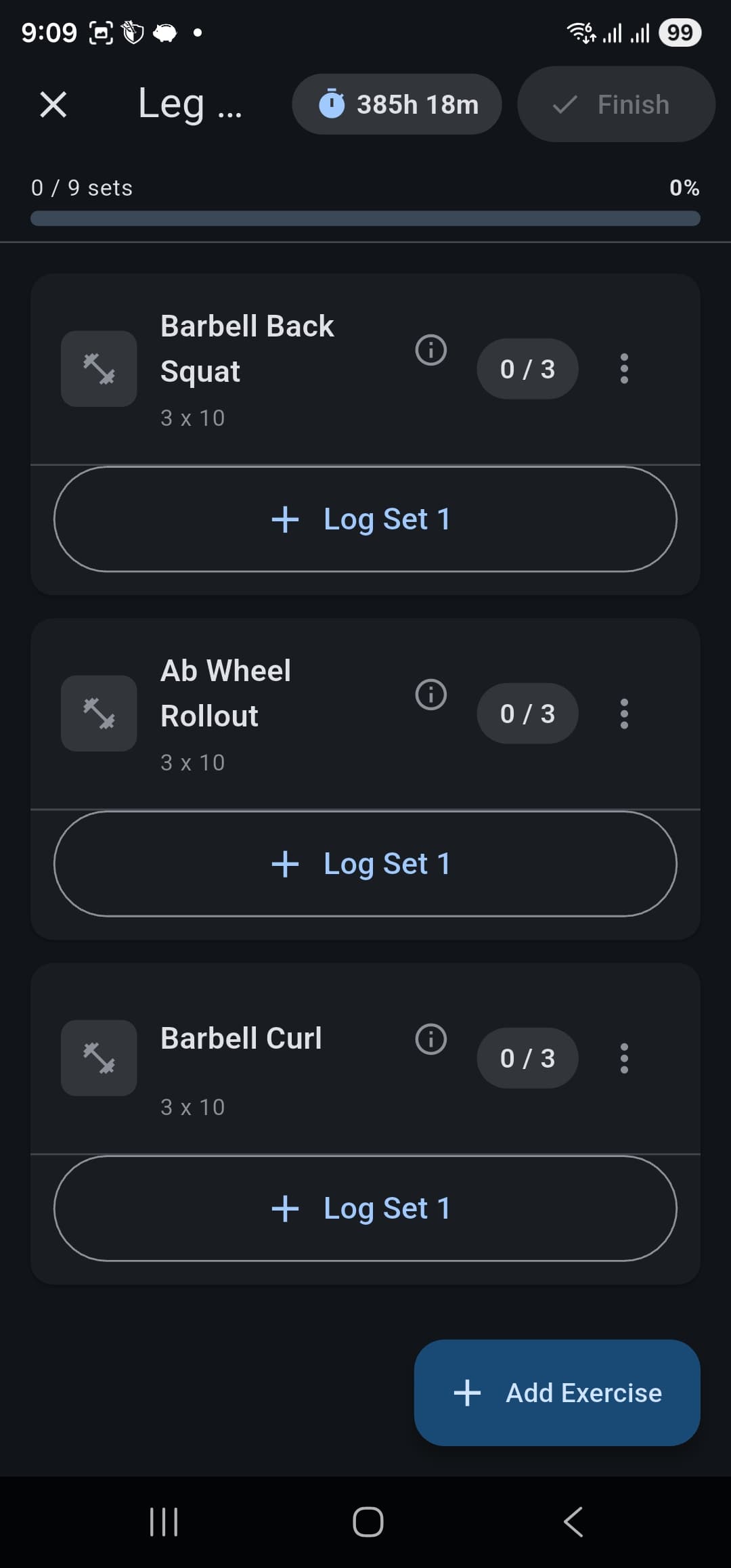Tap the 0/3 set counter for Ab Wheel Rollout

pos(527,713)
